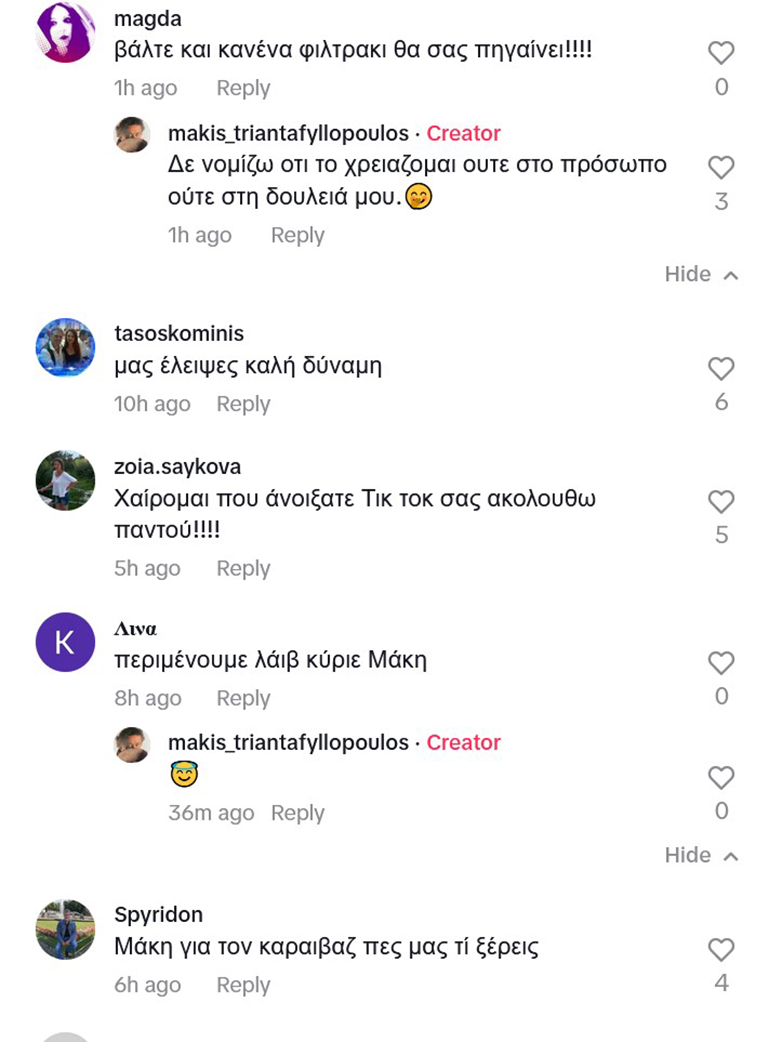
Task: Reply to the creator's emoji reply
Action: click(x=297, y=813)
